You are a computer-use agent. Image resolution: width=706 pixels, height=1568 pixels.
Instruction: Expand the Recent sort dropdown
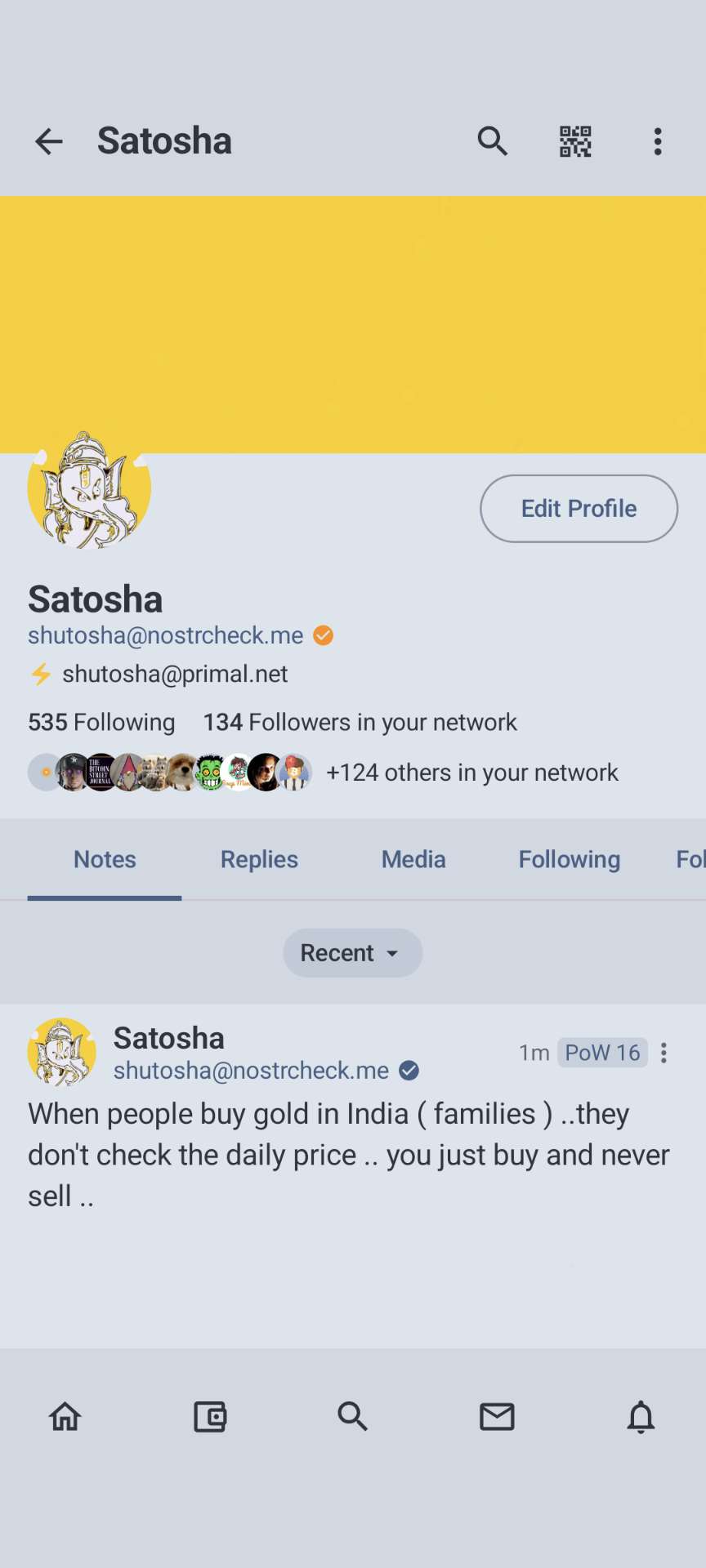[x=352, y=953]
